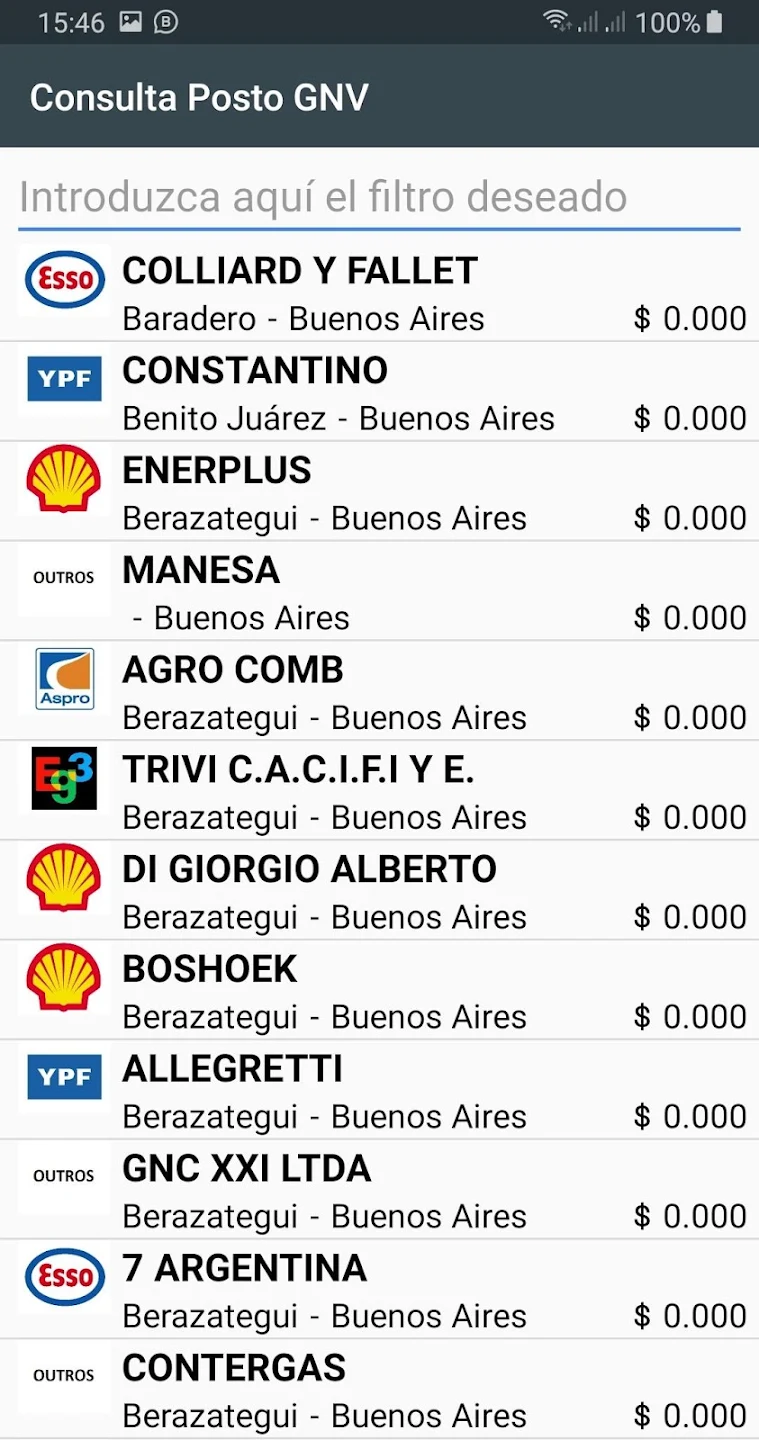Image resolution: width=759 pixels, height=1440 pixels.
Task: View the AGRO COMB station details
Action: [379, 691]
